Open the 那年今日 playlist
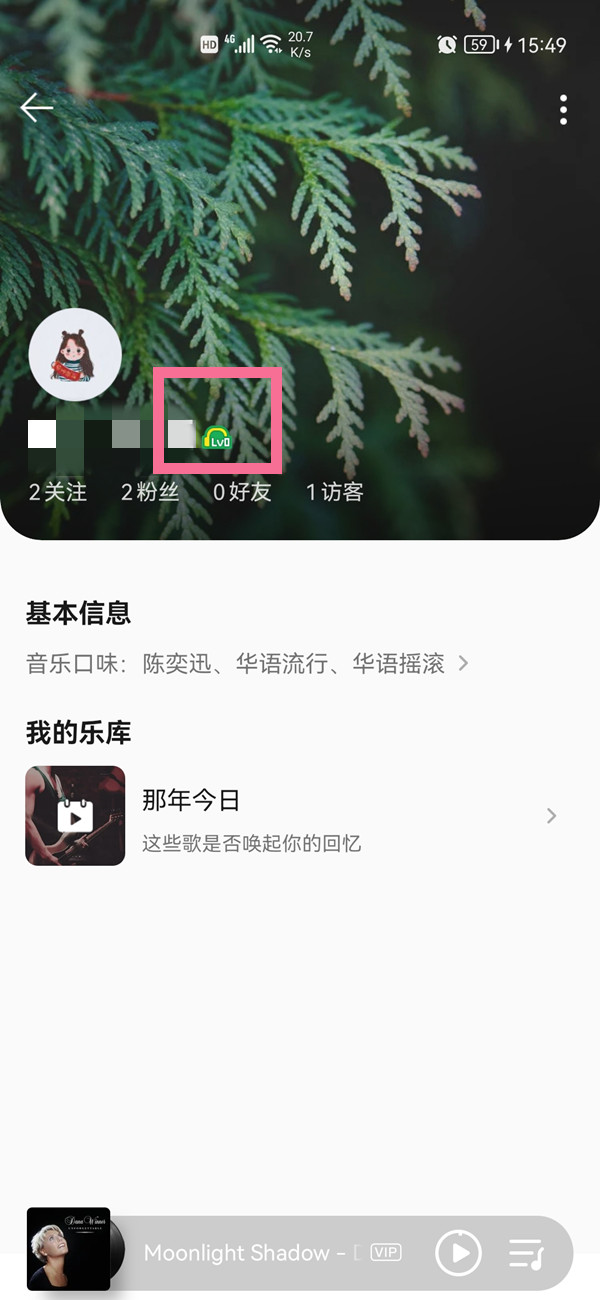600x1300 pixels. coord(290,816)
